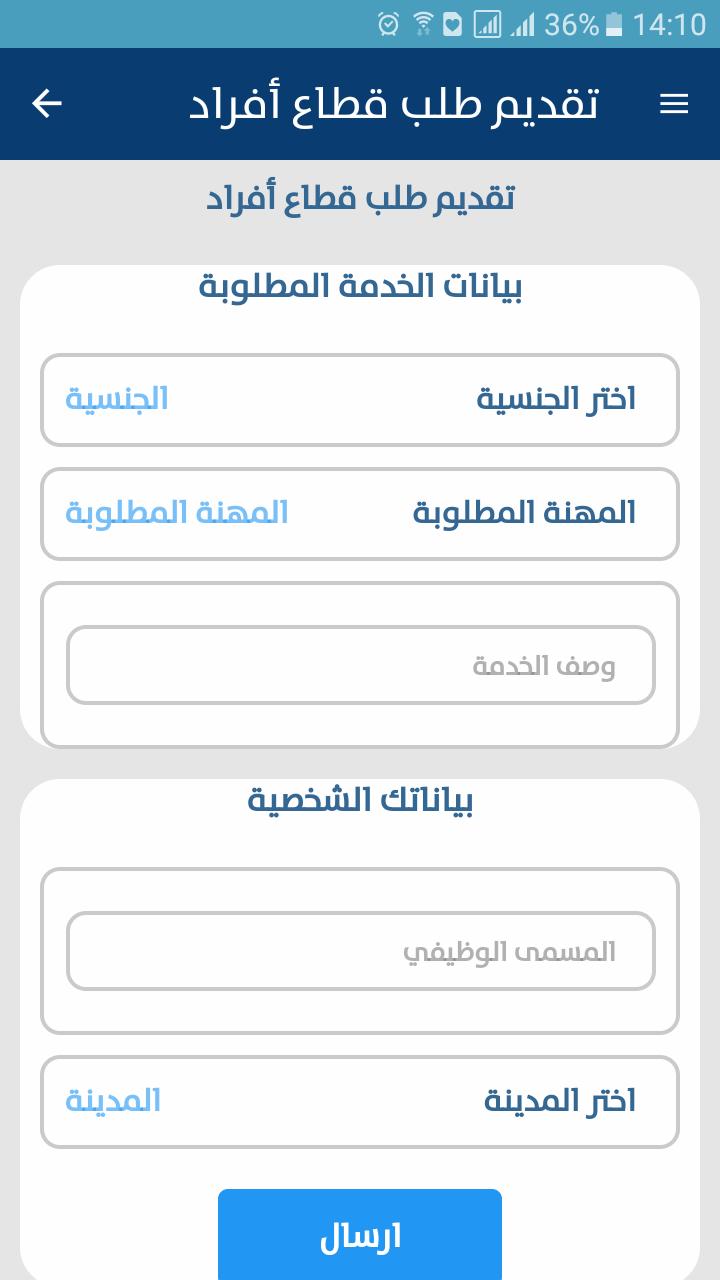This screenshot has height=1280, width=720.
Task: Click the back arrow in the header
Action: [47, 104]
